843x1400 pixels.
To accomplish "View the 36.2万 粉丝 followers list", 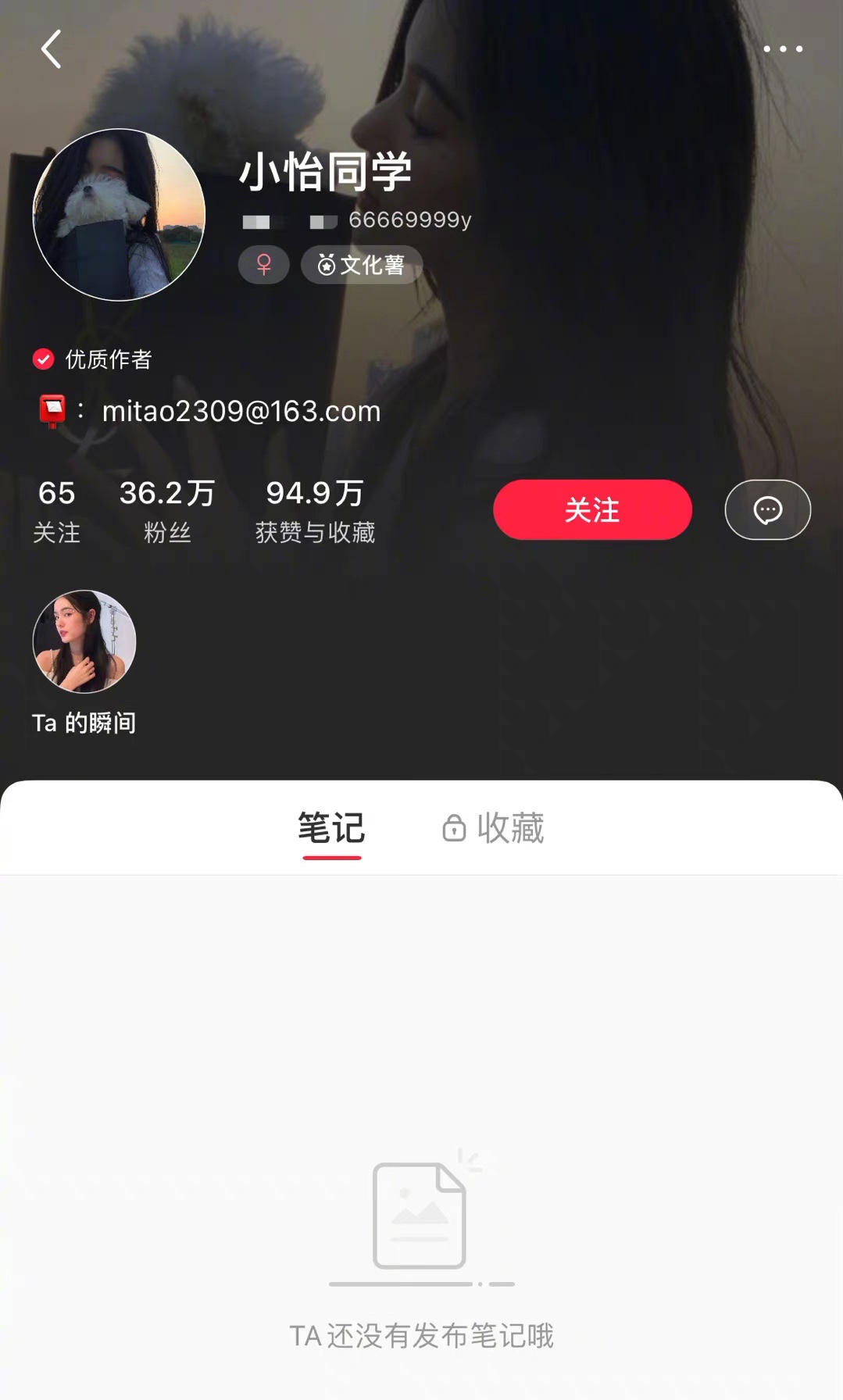I will (x=167, y=511).
